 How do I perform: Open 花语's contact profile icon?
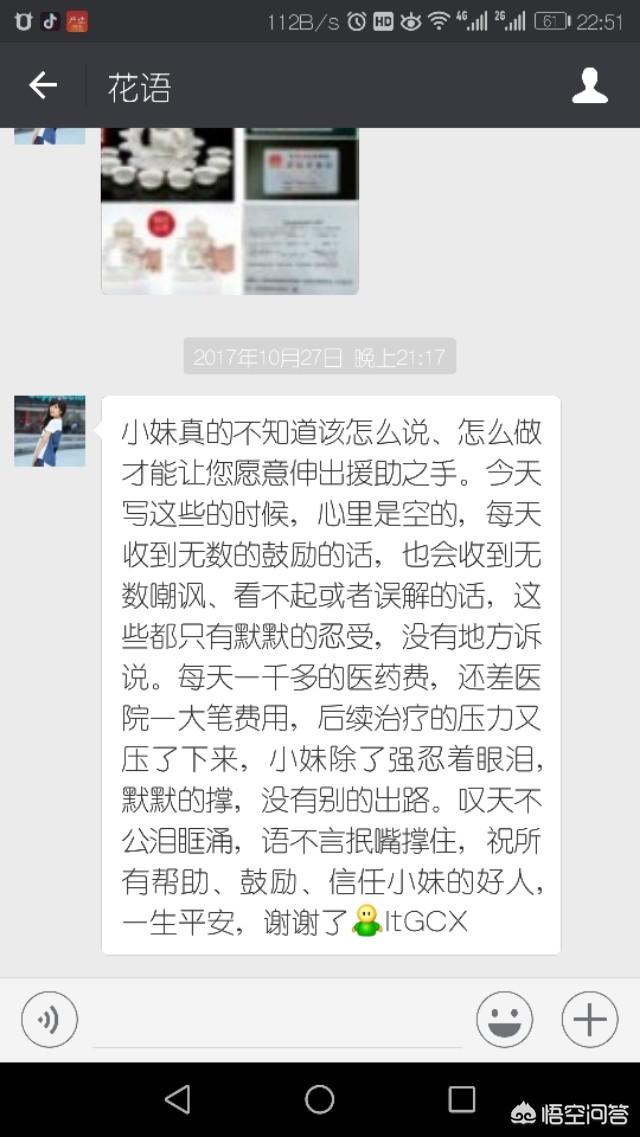(x=589, y=86)
